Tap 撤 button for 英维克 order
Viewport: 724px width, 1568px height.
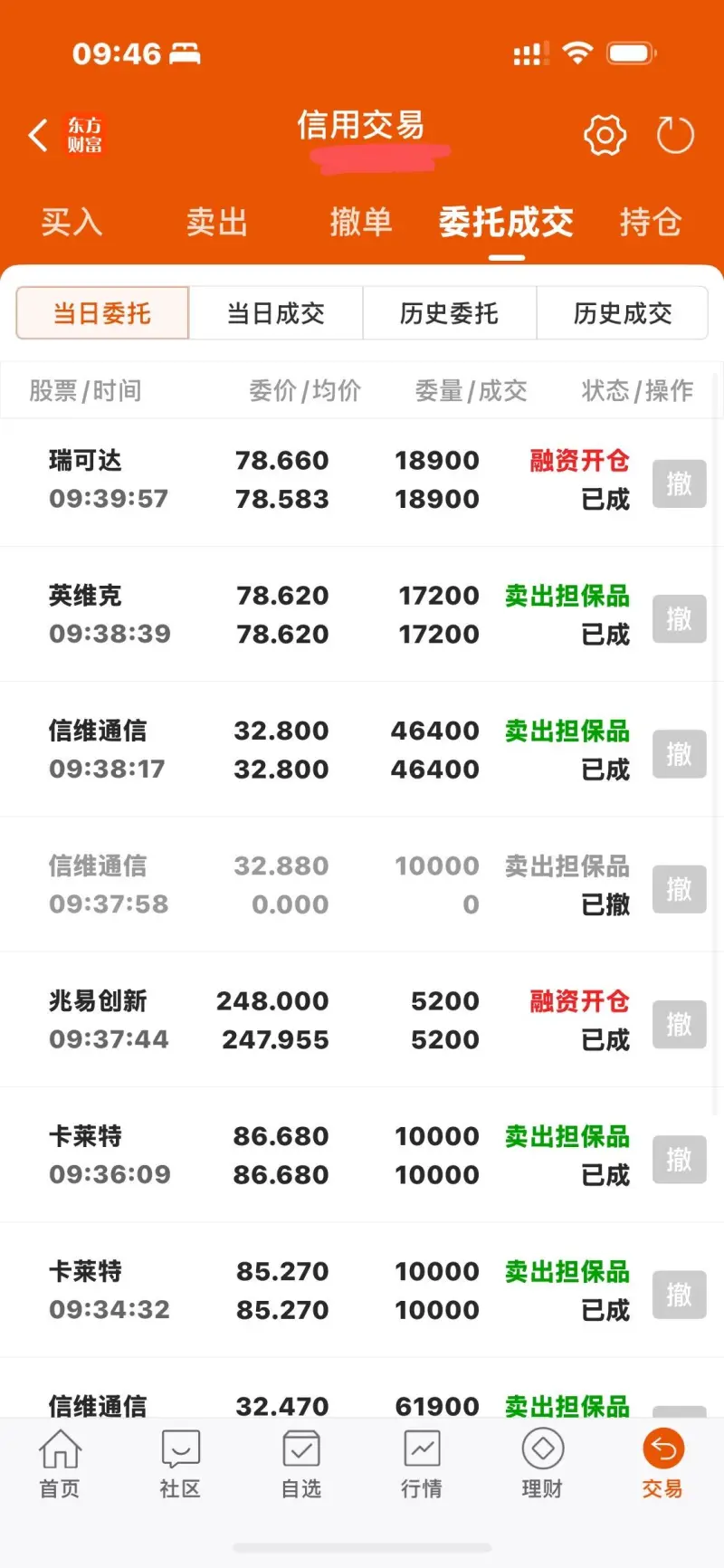(x=679, y=618)
